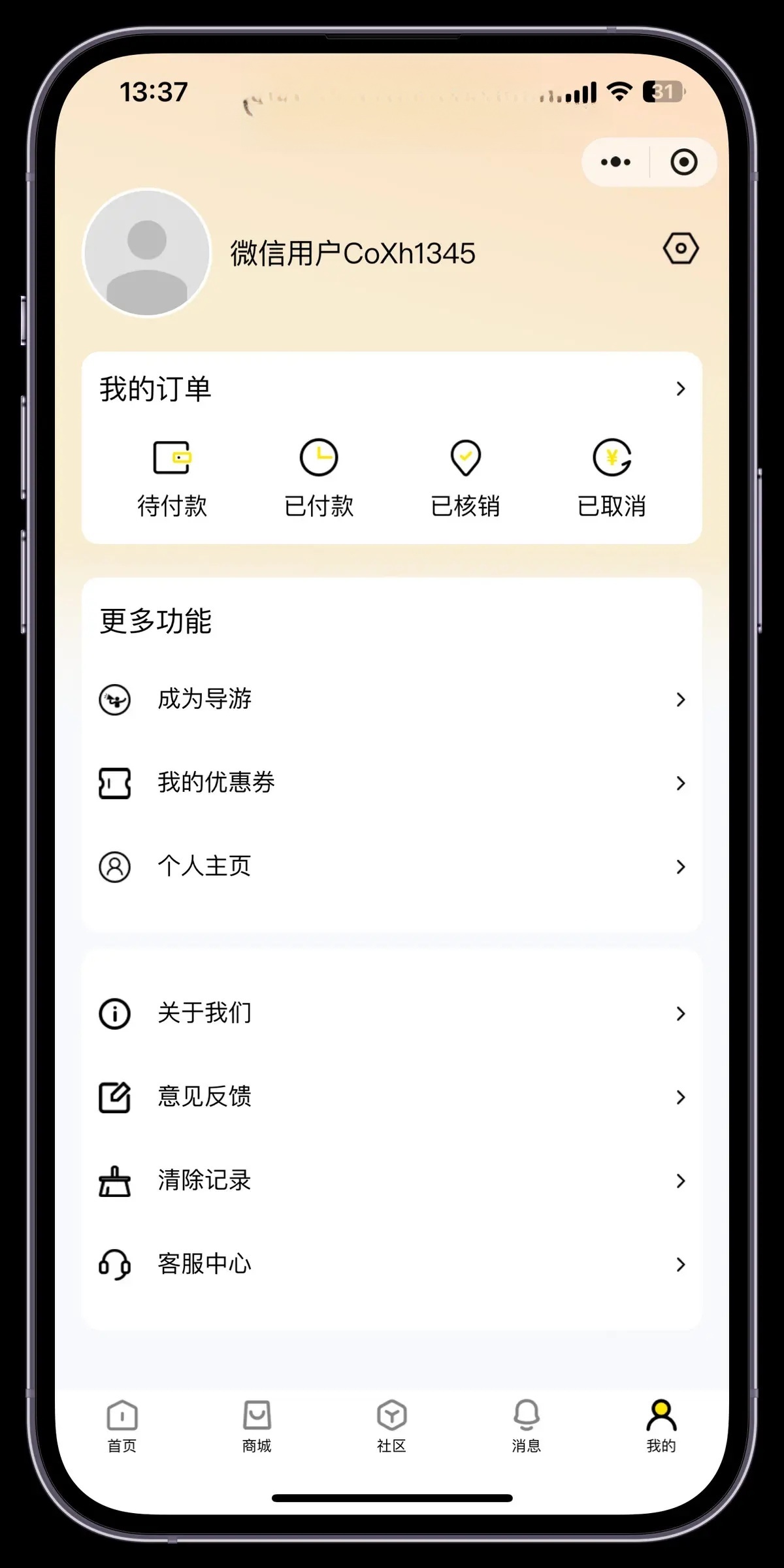
Task: Switch to the 社区 community tab
Action: 391,1426
